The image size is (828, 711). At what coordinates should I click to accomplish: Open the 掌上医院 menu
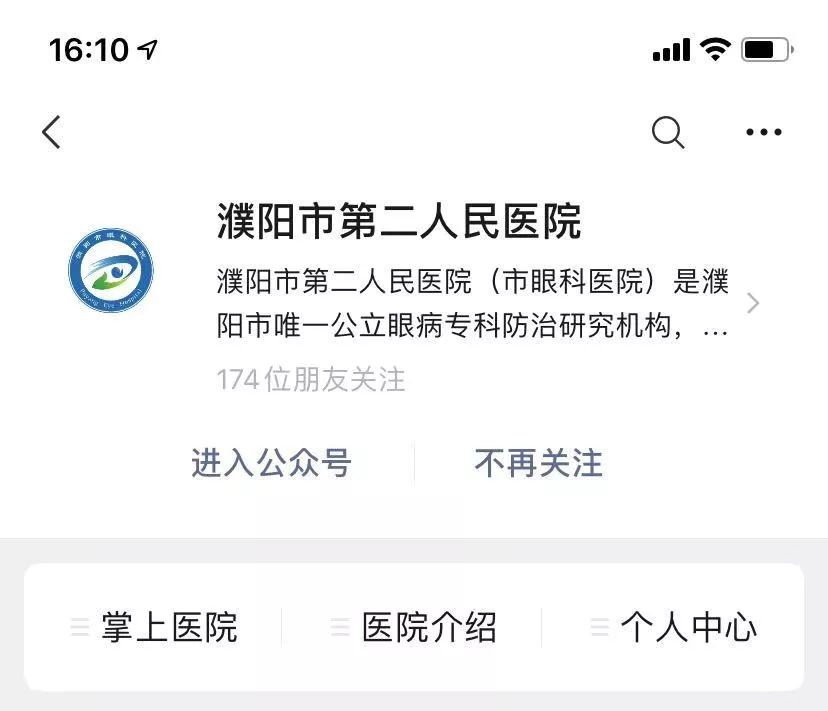pos(154,627)
